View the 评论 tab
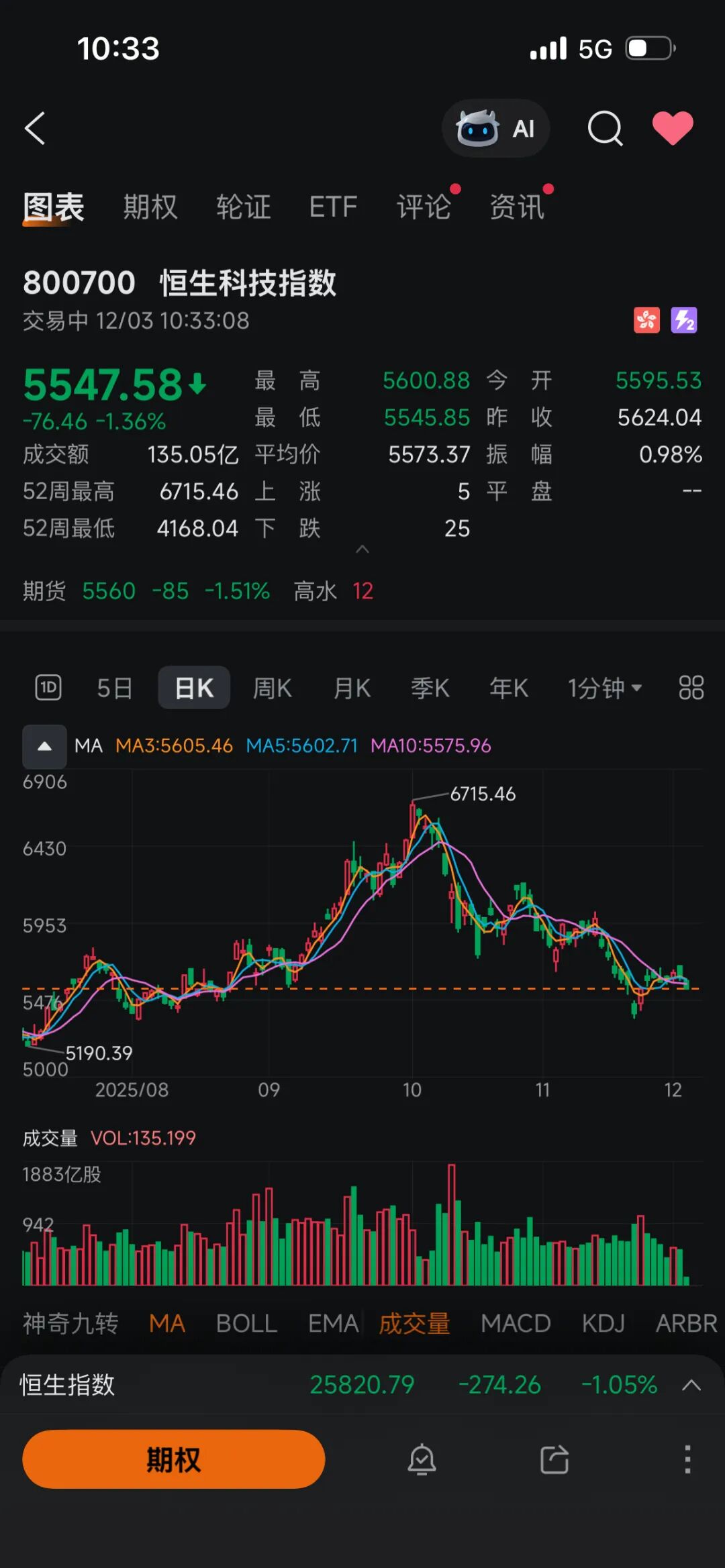The width and height of the screenshot is (725, 1568). click(x=424, y=207)
